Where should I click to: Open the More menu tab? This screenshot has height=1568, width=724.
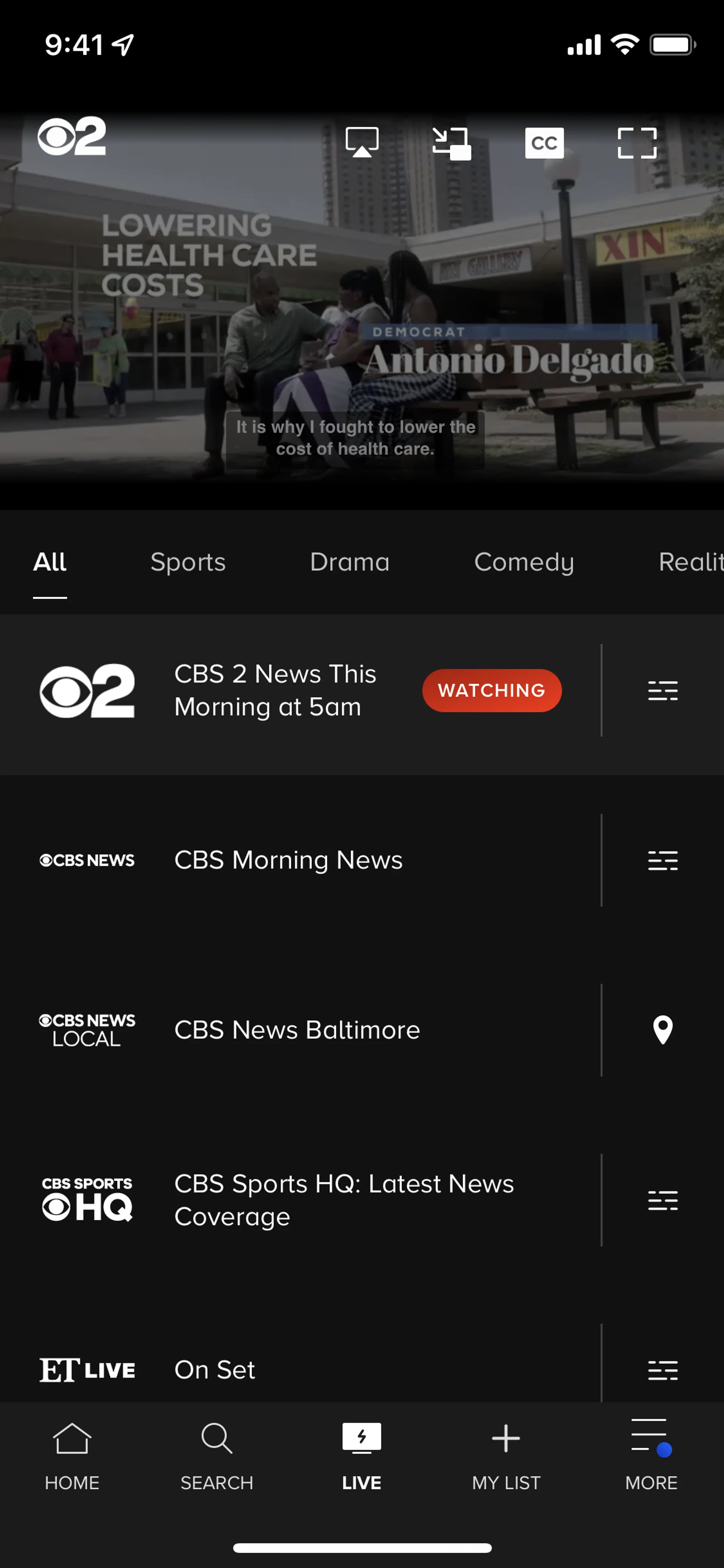point(651,1455)
